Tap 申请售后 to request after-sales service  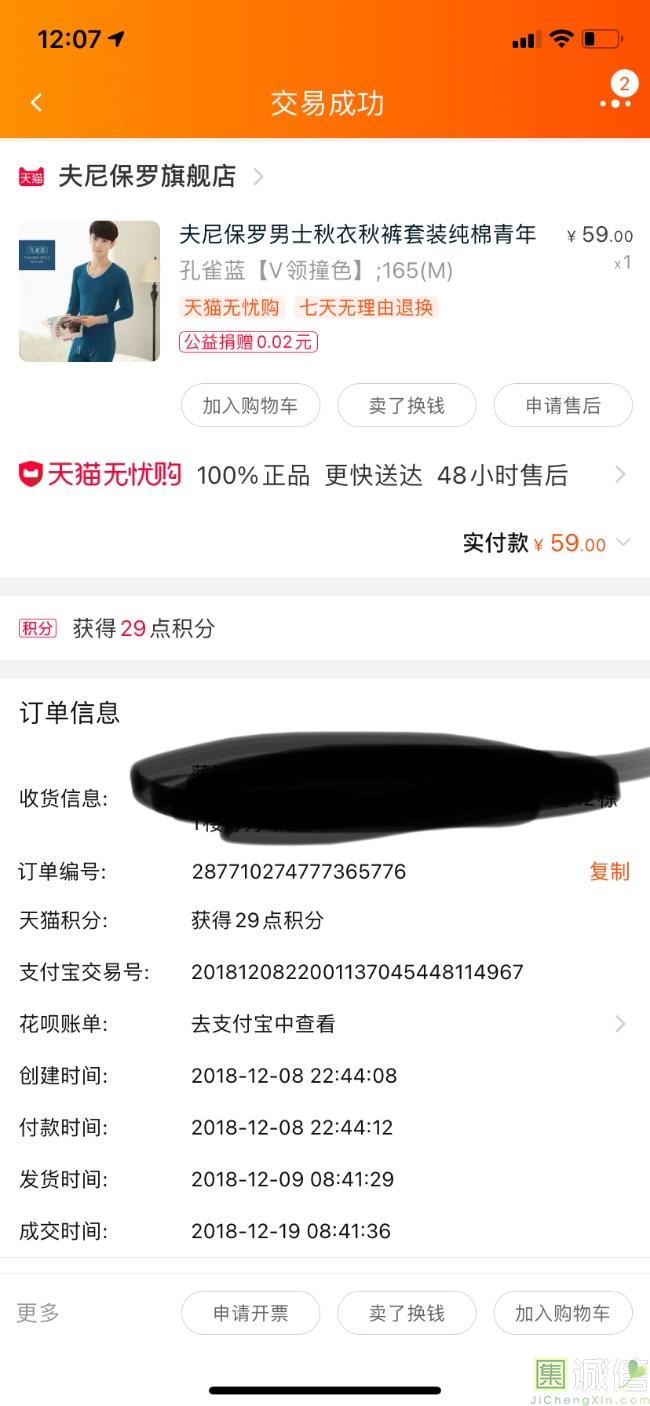click(563, 405)
